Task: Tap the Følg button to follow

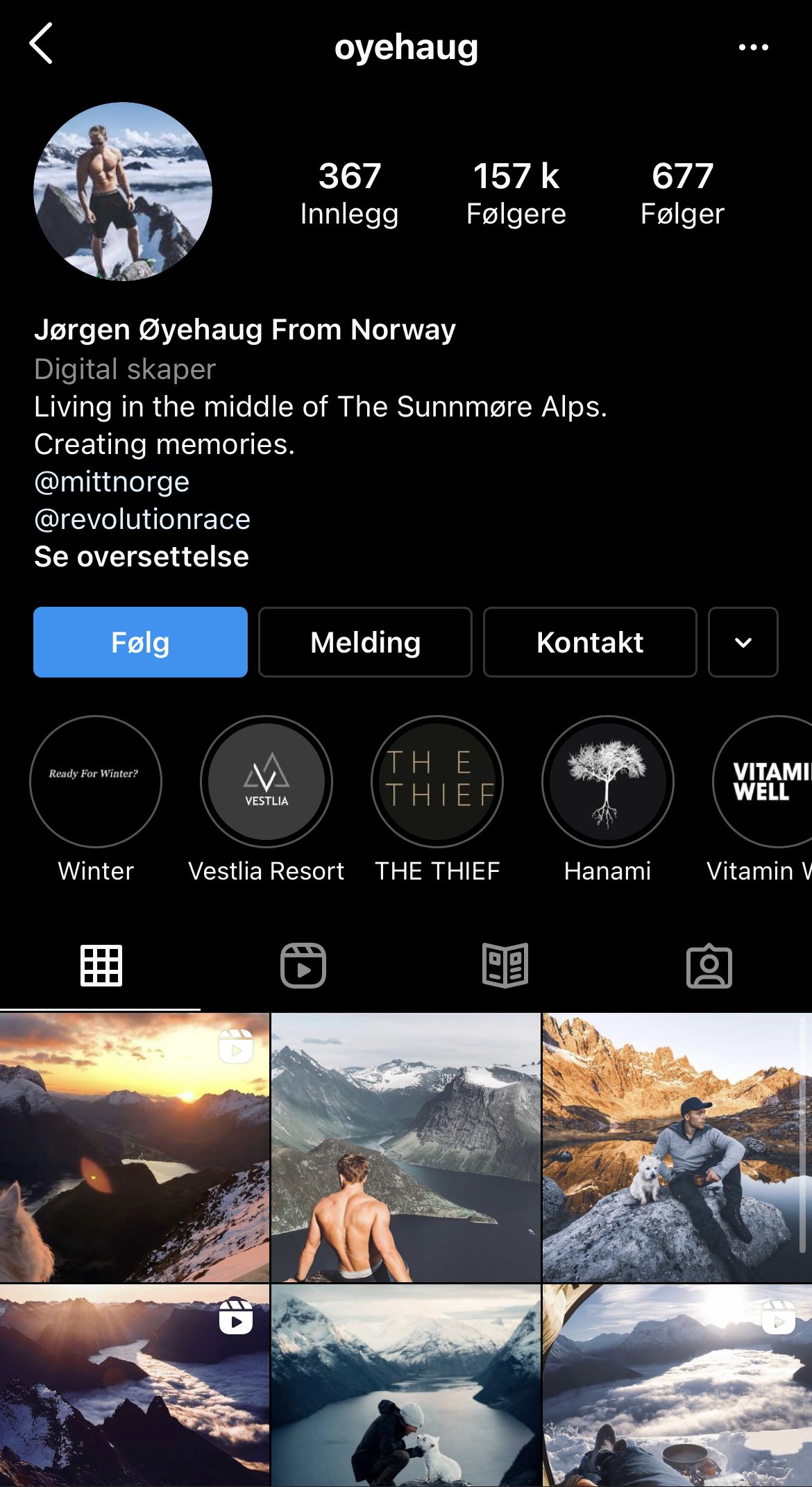Action: coord(140,642)
